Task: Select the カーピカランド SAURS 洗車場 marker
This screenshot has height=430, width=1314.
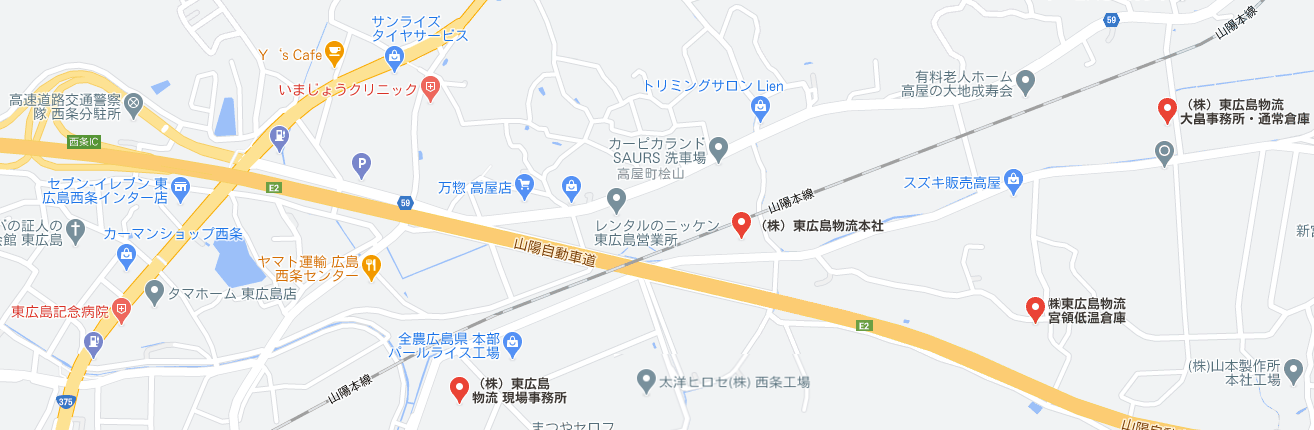Action: point(719,149)
